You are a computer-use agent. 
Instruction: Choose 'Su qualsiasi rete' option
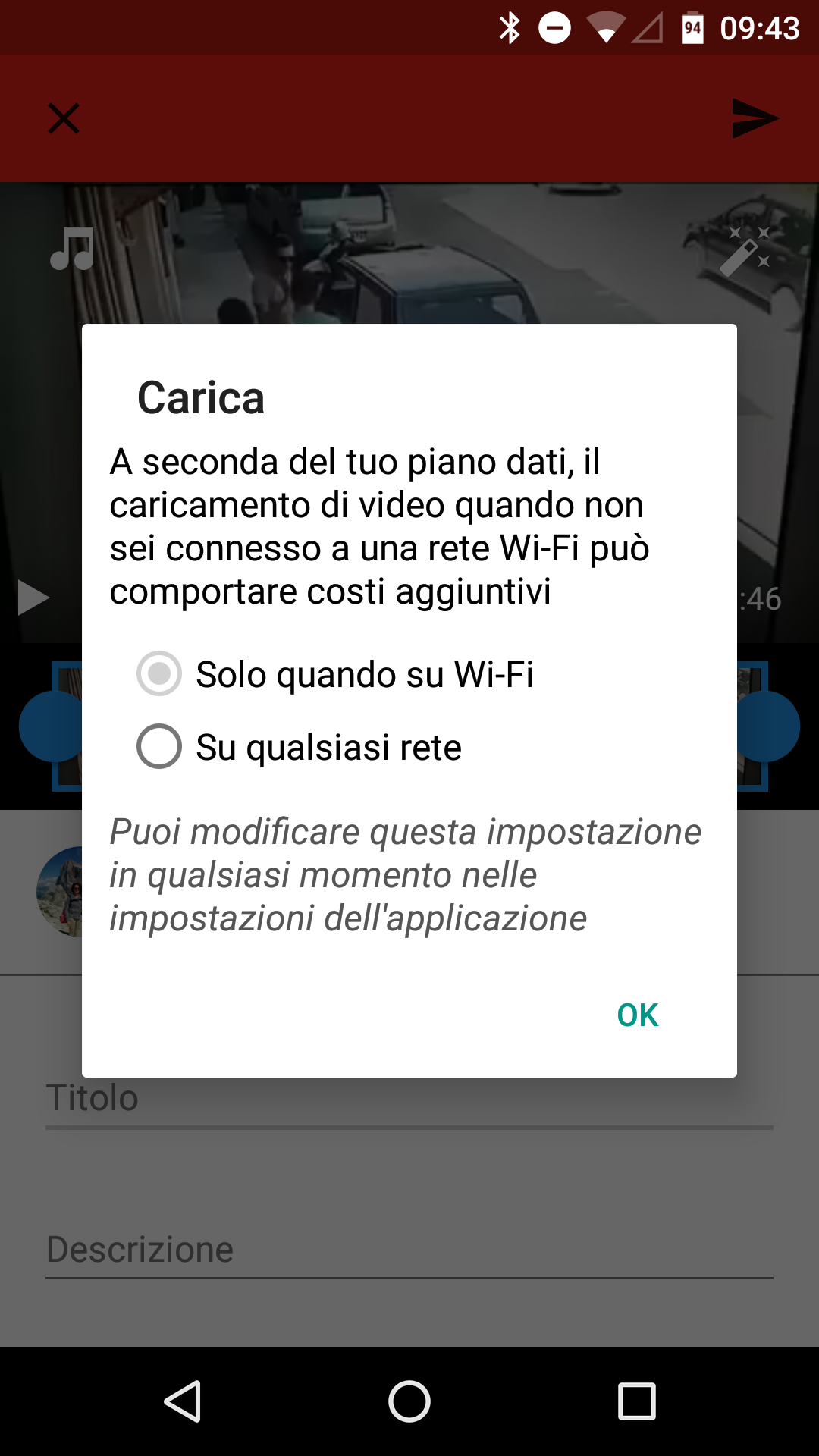[299, 746]
